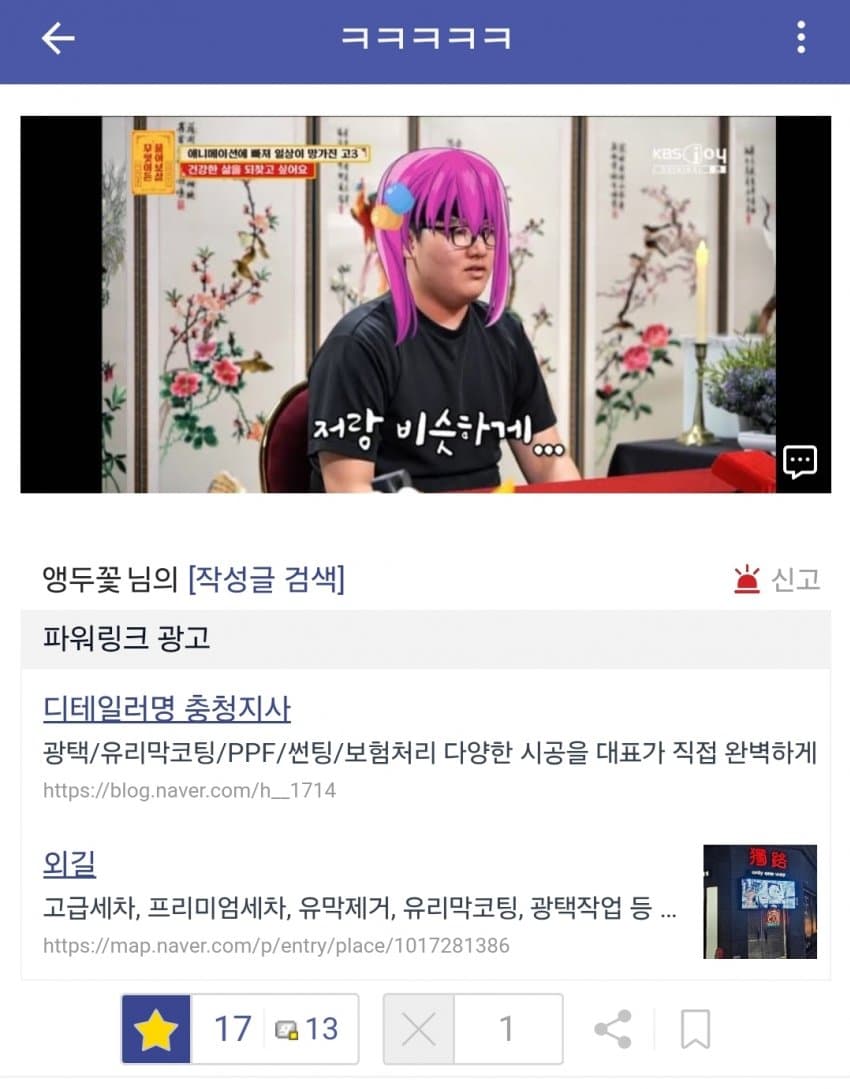Screen dimensions: 850x1089
Task: Open the 외길 ad link
Action: click(x=69, y=864)
